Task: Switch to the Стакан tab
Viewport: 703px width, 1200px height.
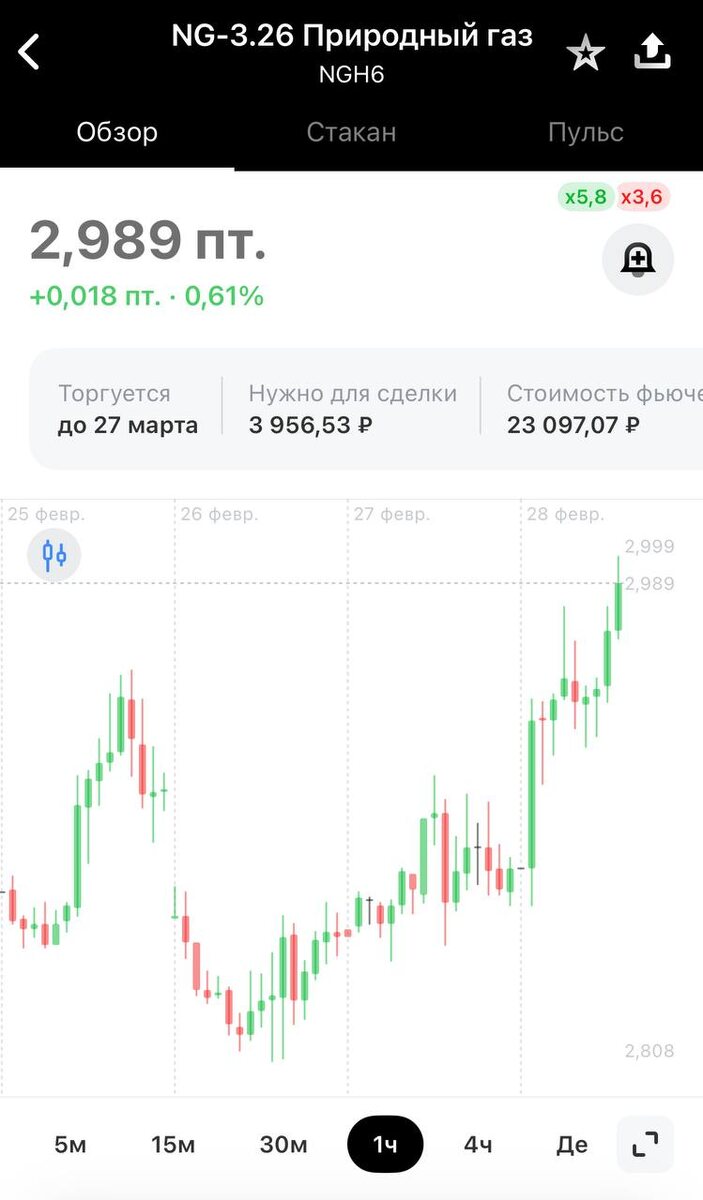Action: tap(351, 132)
